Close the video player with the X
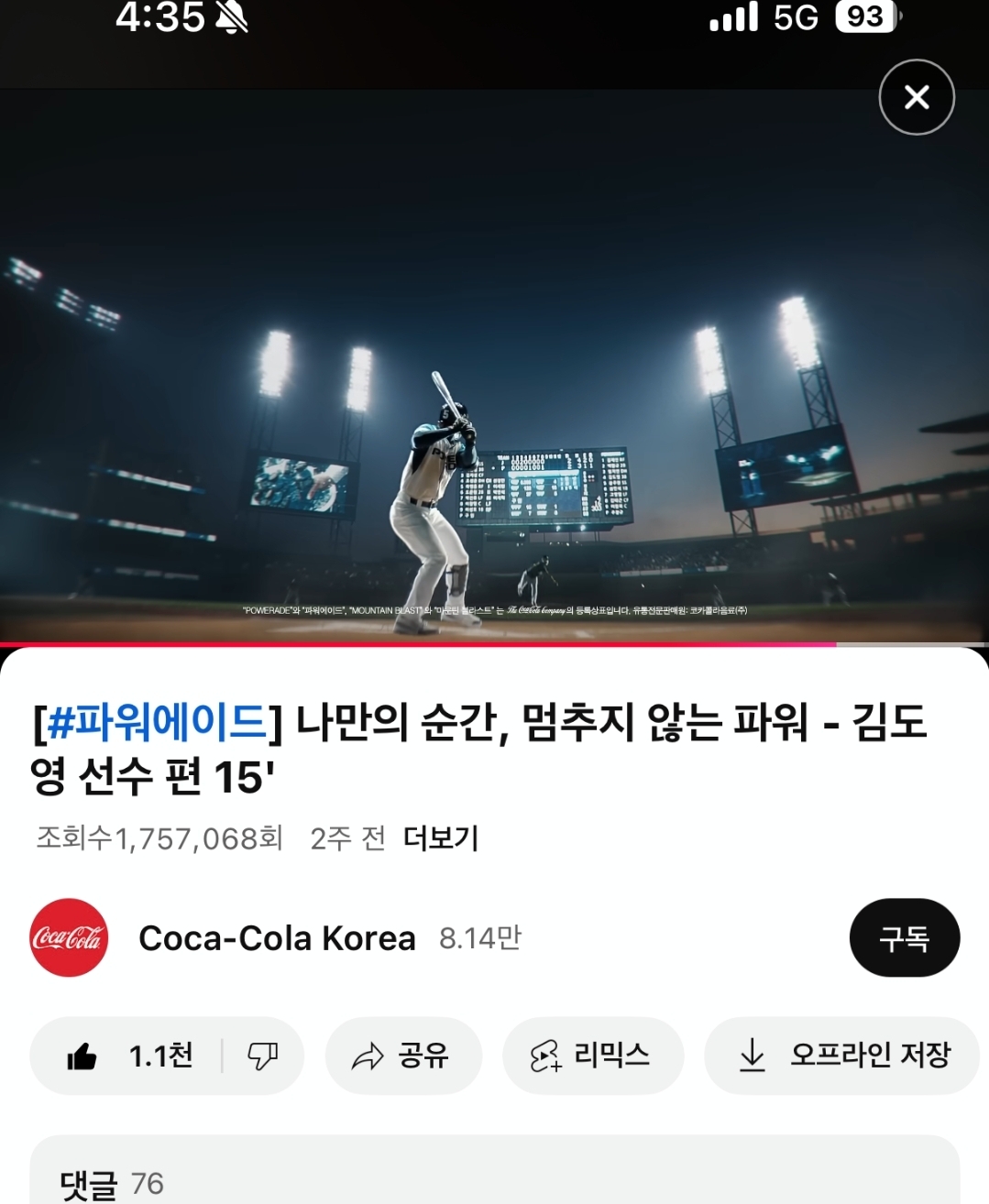The image size is (989, 1204). [917, 97]
